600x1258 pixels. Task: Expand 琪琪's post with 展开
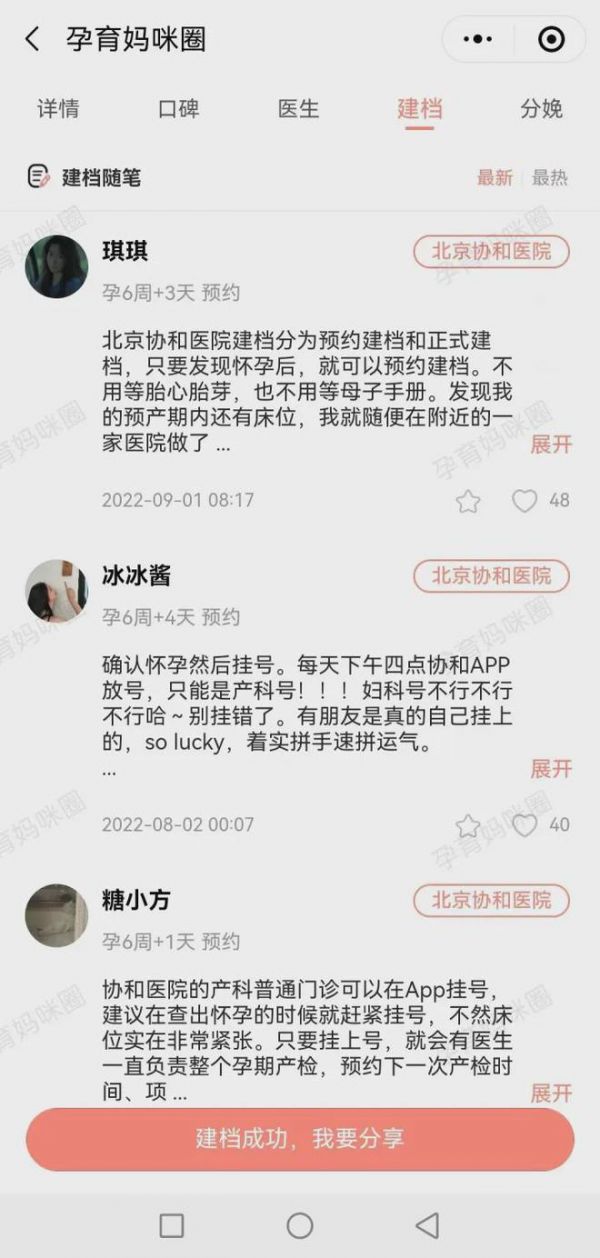click(x=551, y=445)
